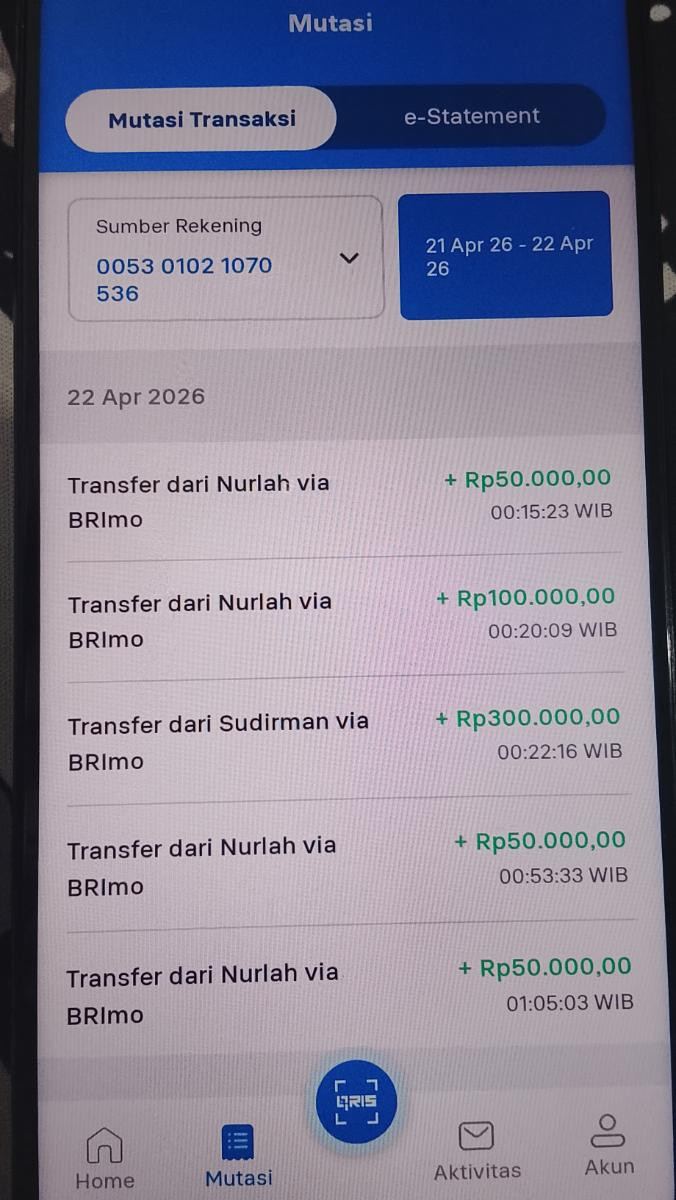Open the QRIS scanner button
676x1200 pixels.
(357, 1103)
